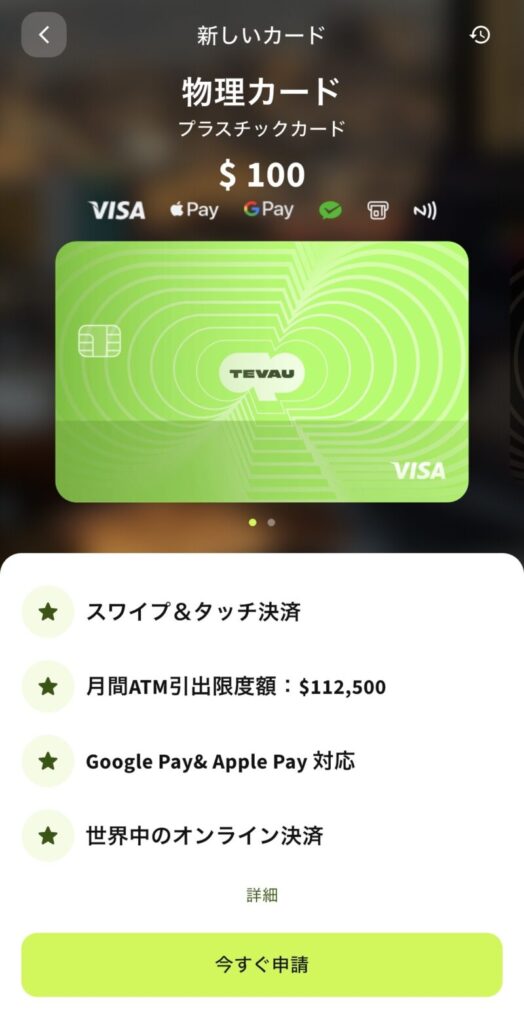Screen dimensions: 524x1024
Task: Go back using the arrow button
Action: click(x=44, y=35)
